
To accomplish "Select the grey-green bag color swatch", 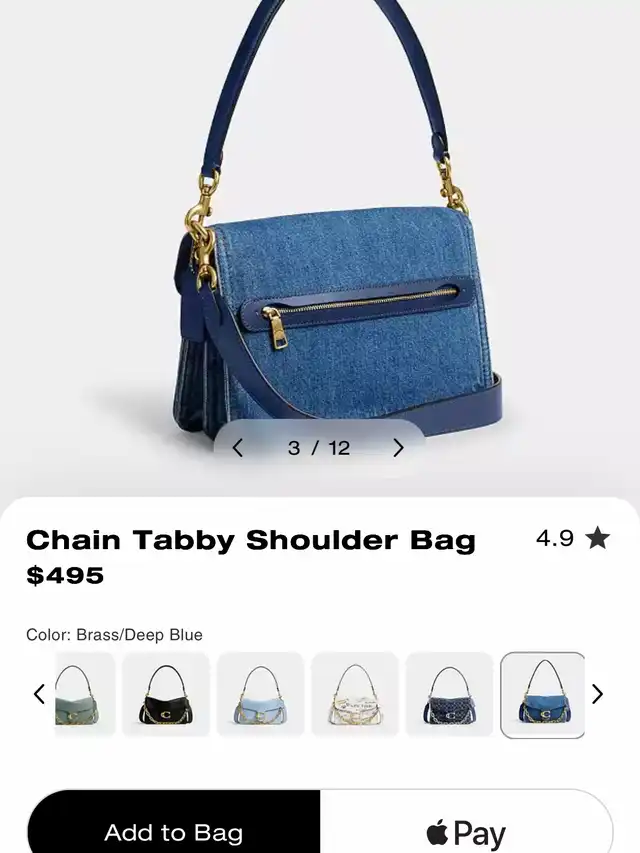I will (x=84, y=694).
